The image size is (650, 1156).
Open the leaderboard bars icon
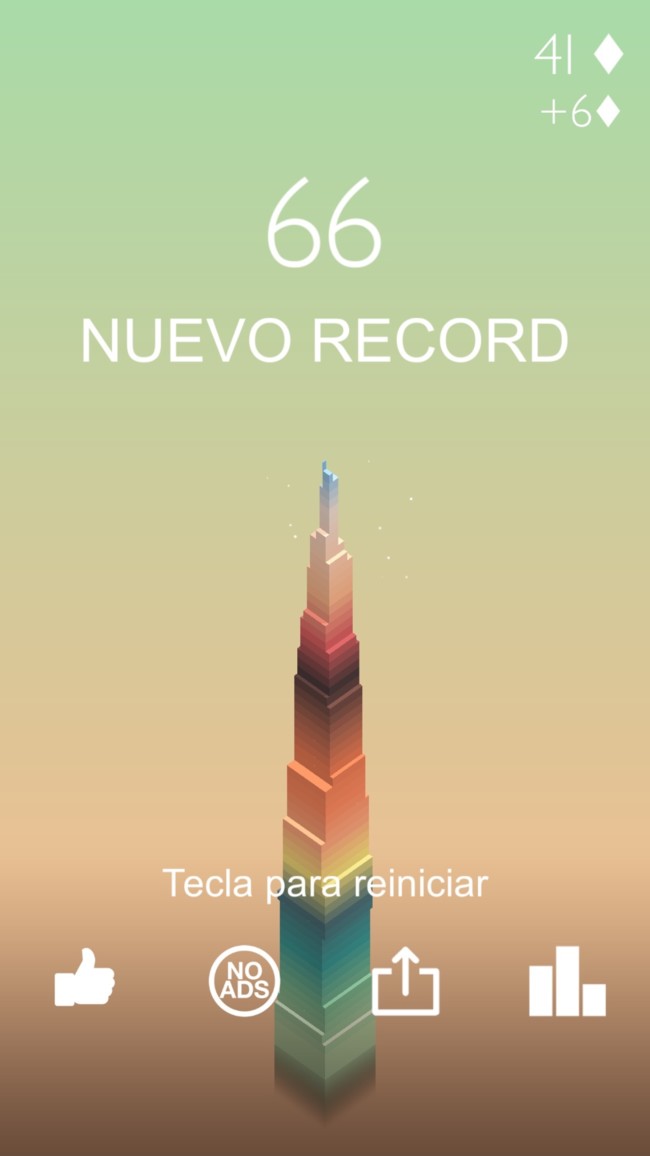567,981
